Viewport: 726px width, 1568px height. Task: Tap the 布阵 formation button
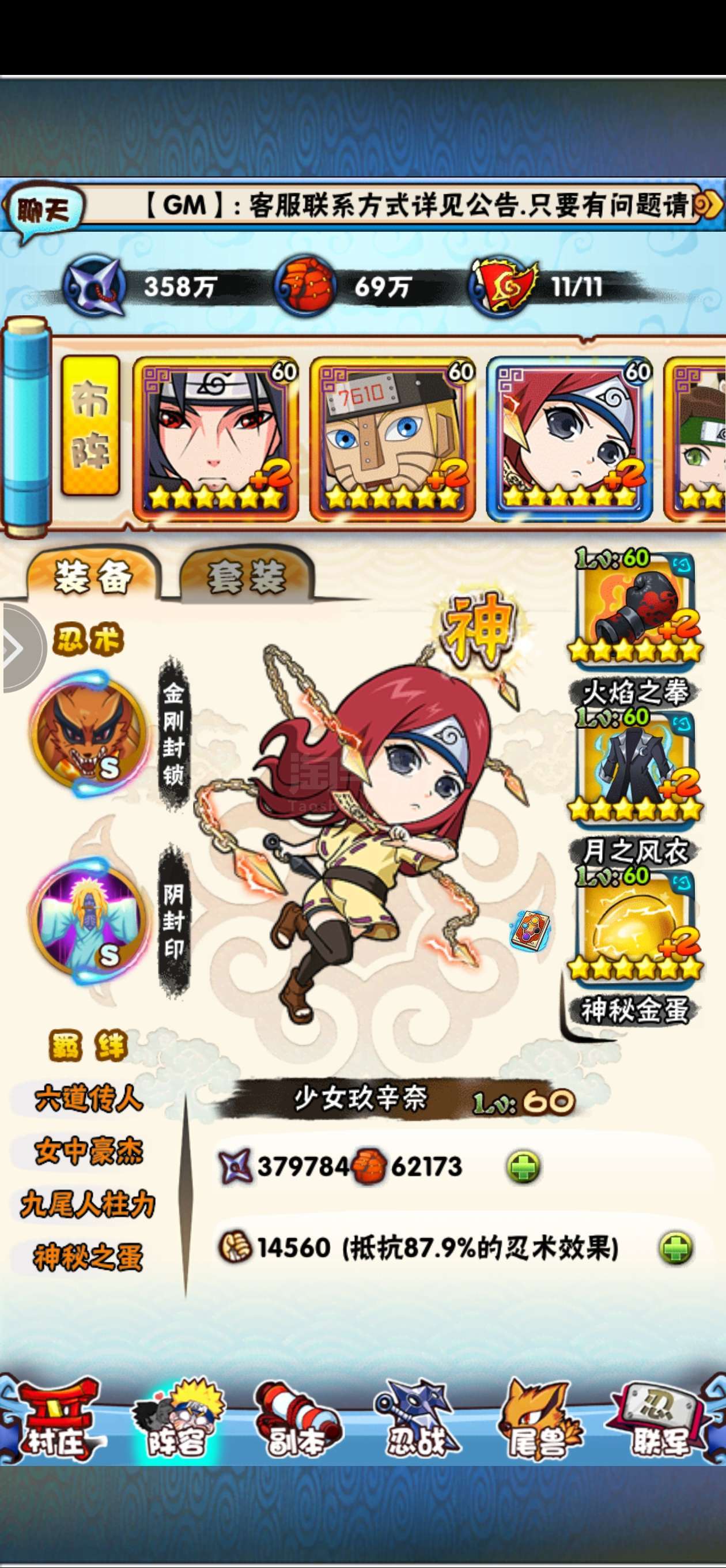(x=90, y=425)
